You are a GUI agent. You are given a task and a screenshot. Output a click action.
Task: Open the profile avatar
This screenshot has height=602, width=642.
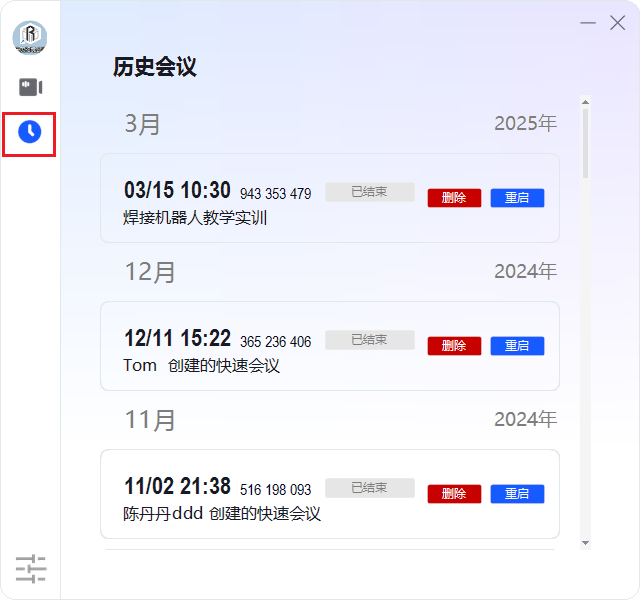click(30, 38)
